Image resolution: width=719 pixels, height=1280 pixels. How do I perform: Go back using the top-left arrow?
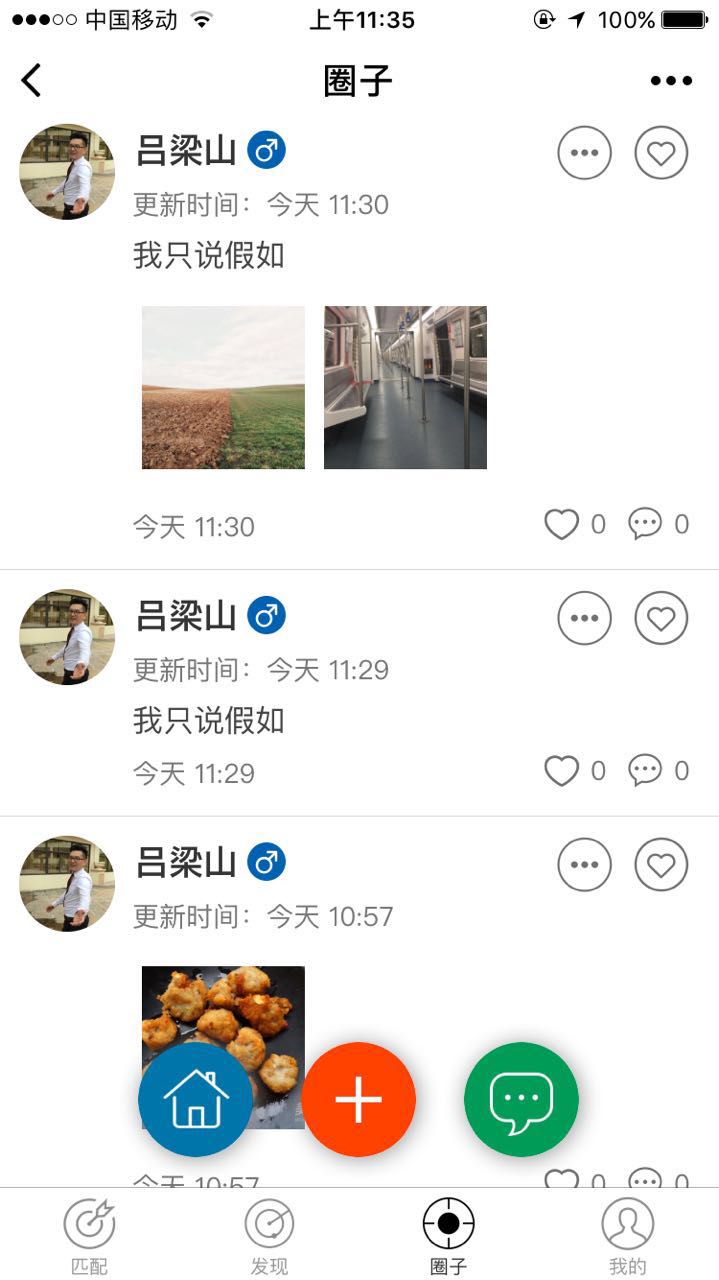pos(32,80)
